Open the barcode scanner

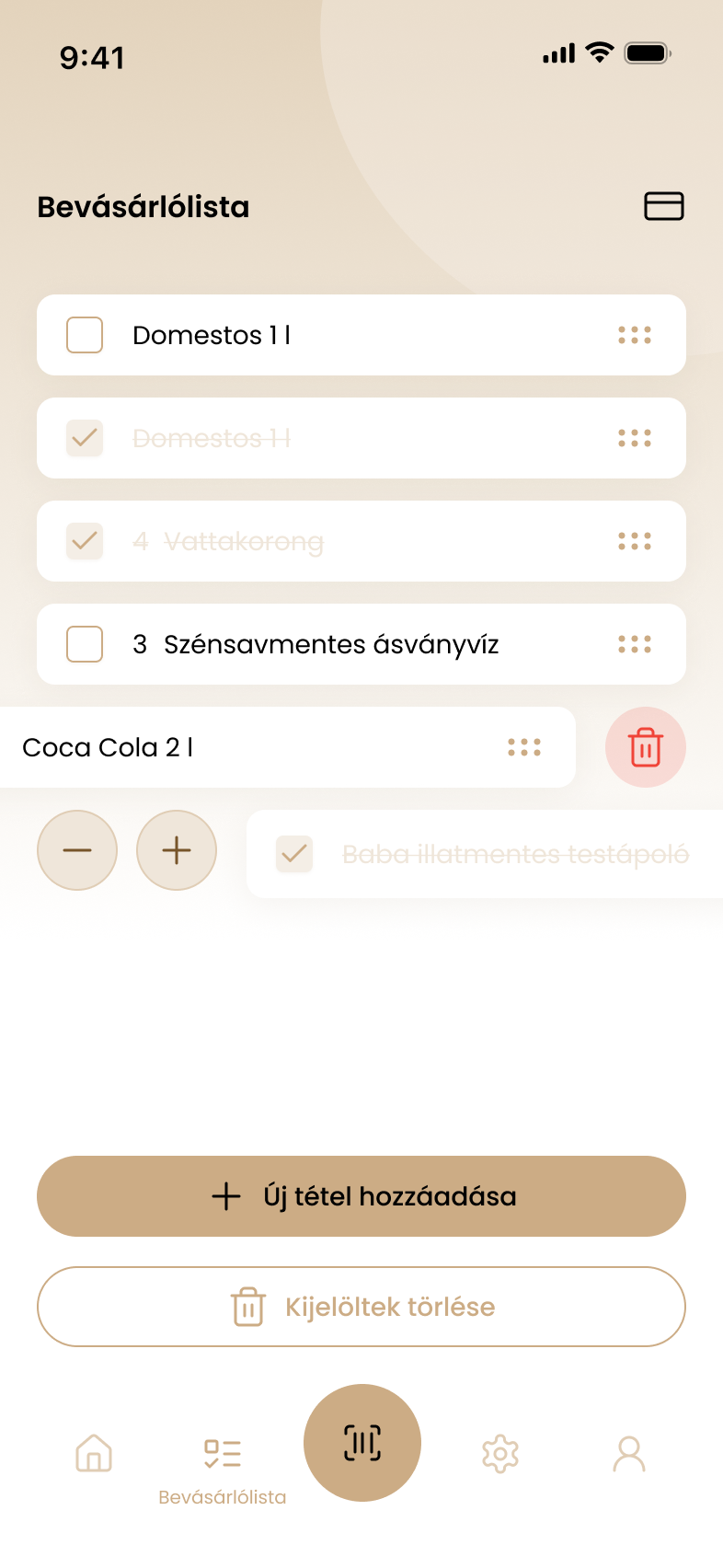[362, 1443]
